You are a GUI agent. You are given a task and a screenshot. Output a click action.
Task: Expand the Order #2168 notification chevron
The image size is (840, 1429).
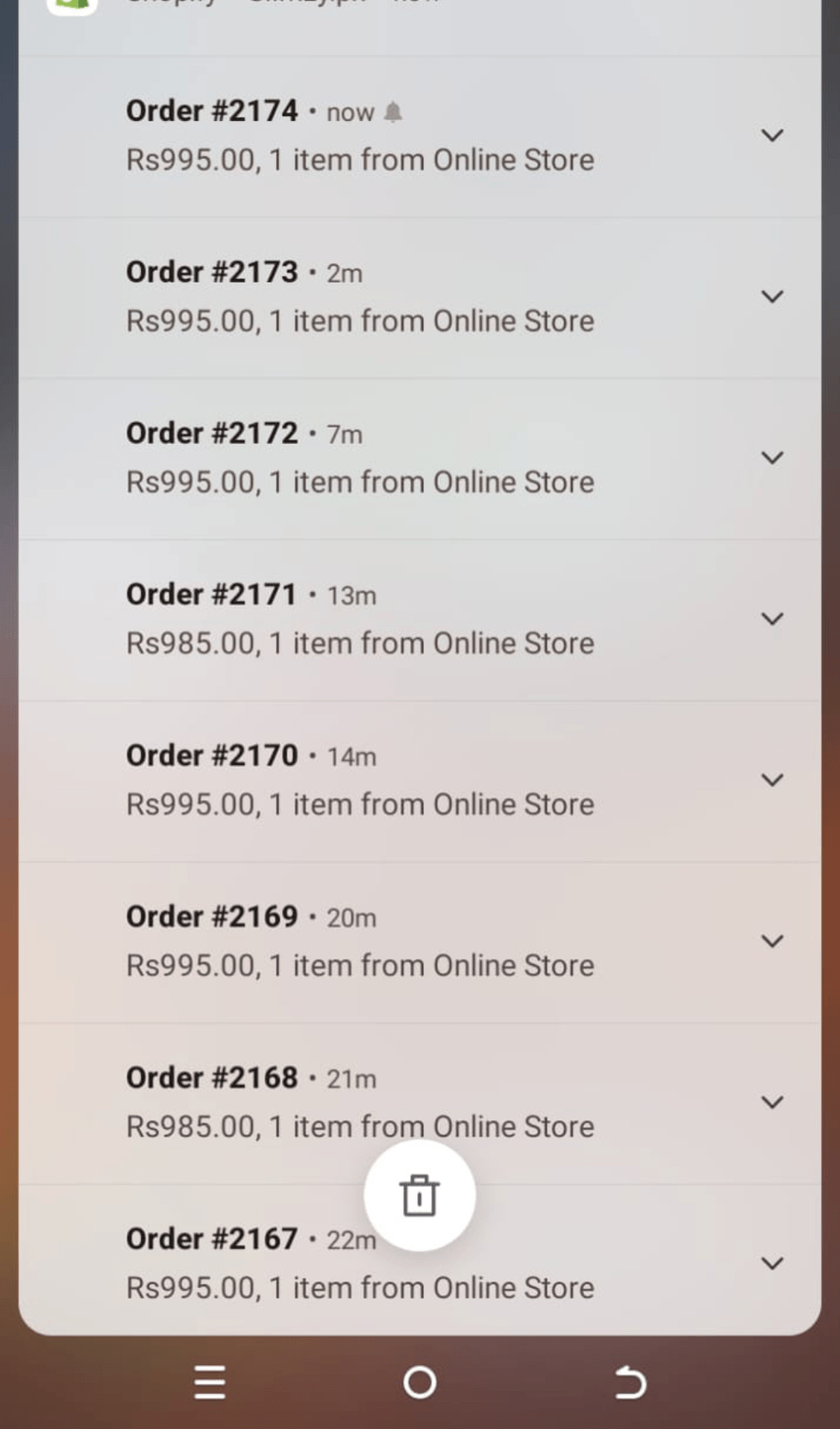pos(772,1102)
